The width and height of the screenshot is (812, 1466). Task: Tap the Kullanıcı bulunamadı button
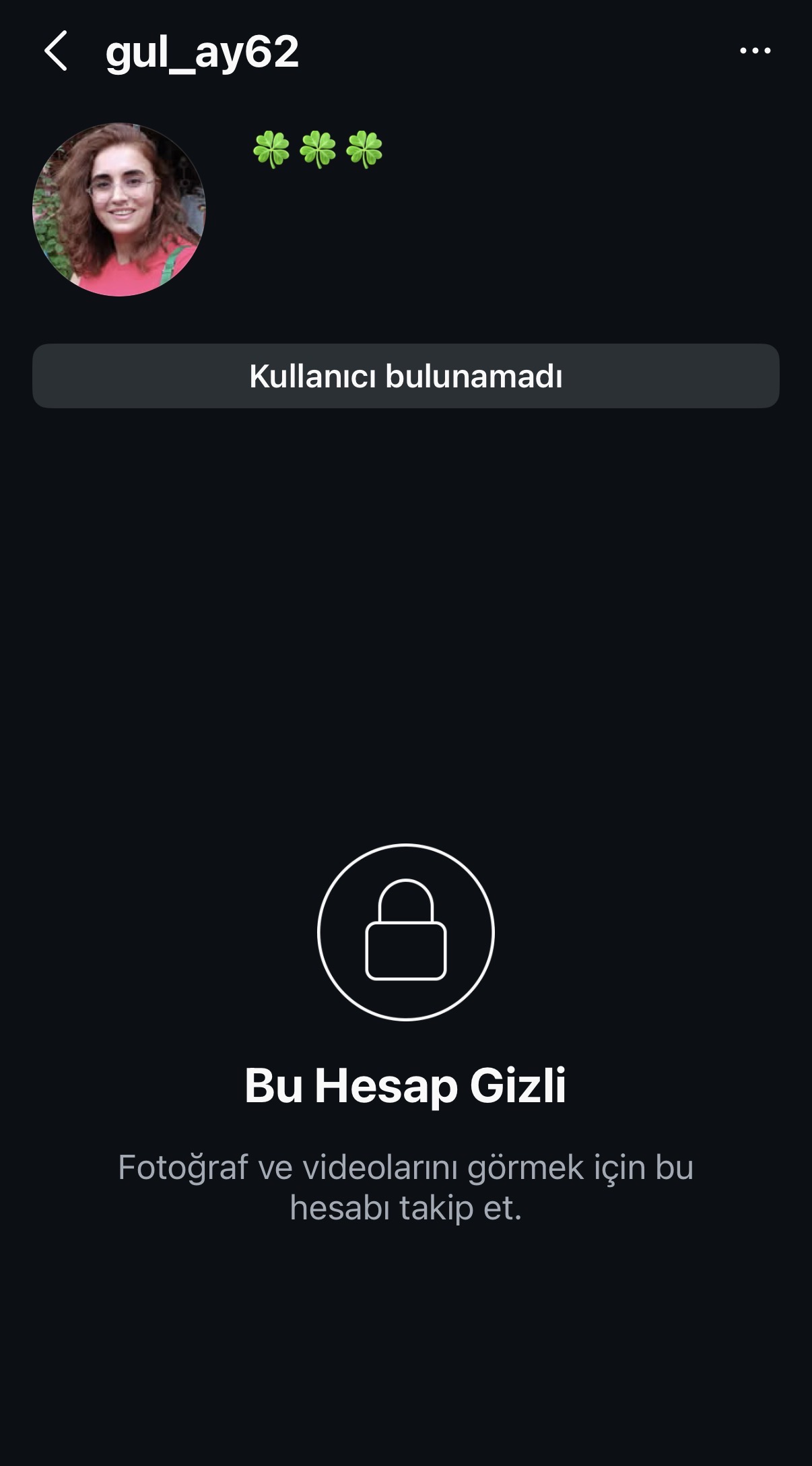pyautogui.click(x=406, y=376)
